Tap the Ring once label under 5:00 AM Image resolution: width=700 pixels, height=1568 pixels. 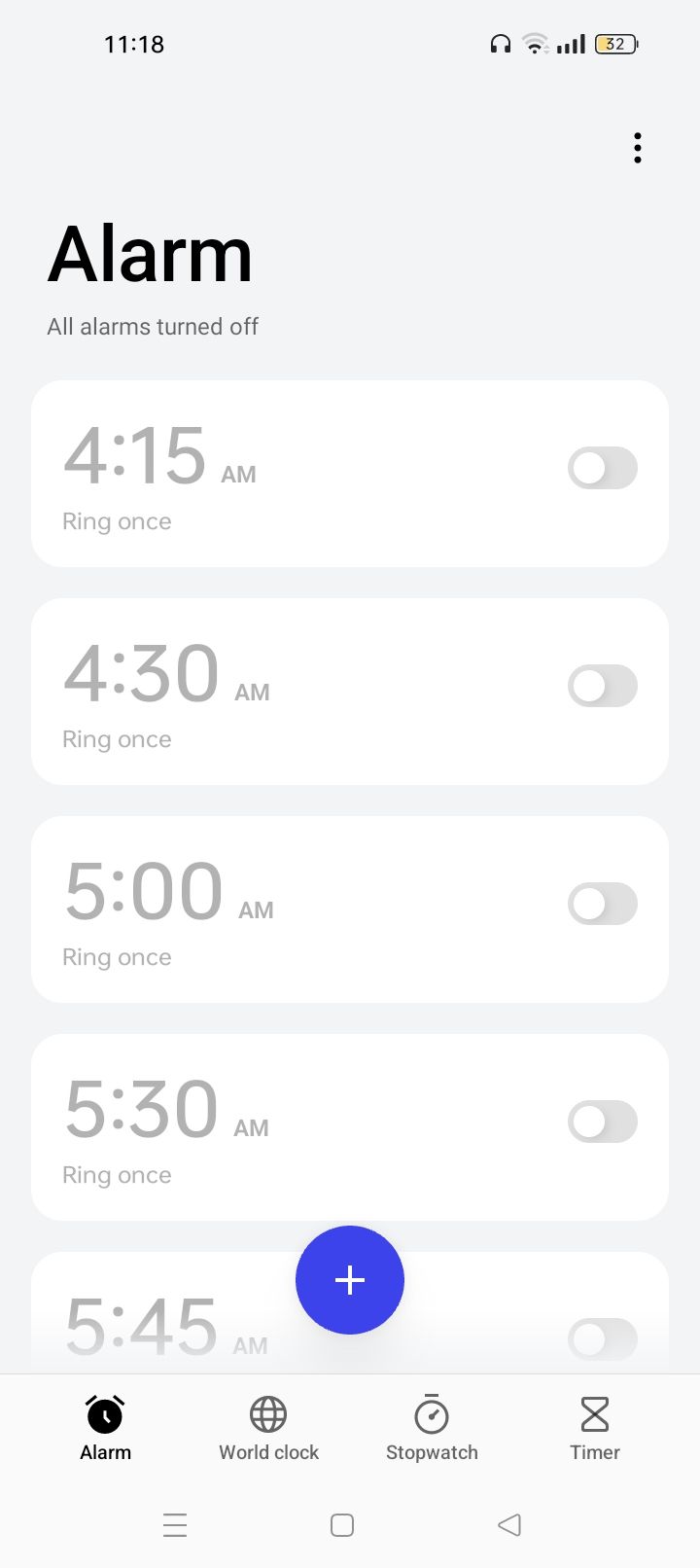[x=117, y=956]
